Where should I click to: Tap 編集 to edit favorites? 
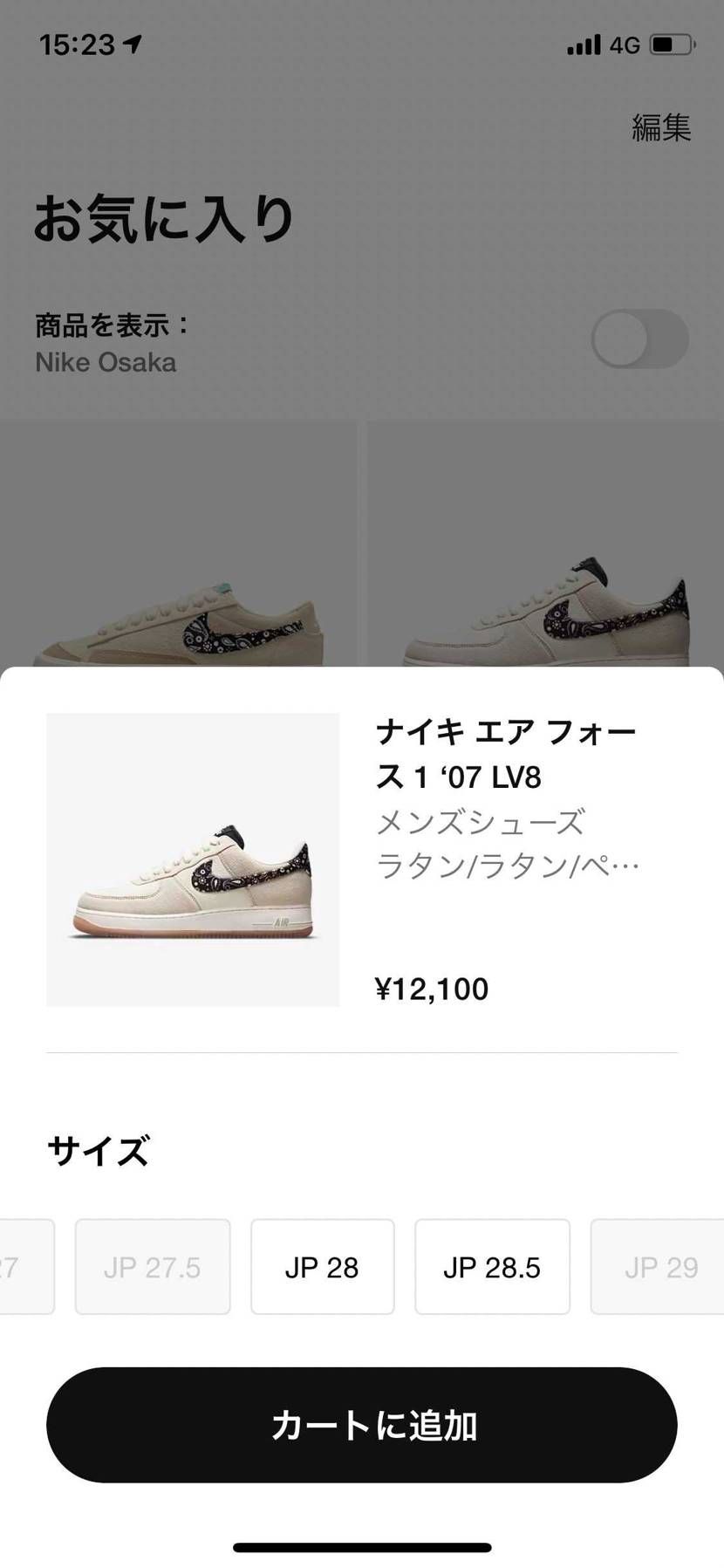[659, 128]
